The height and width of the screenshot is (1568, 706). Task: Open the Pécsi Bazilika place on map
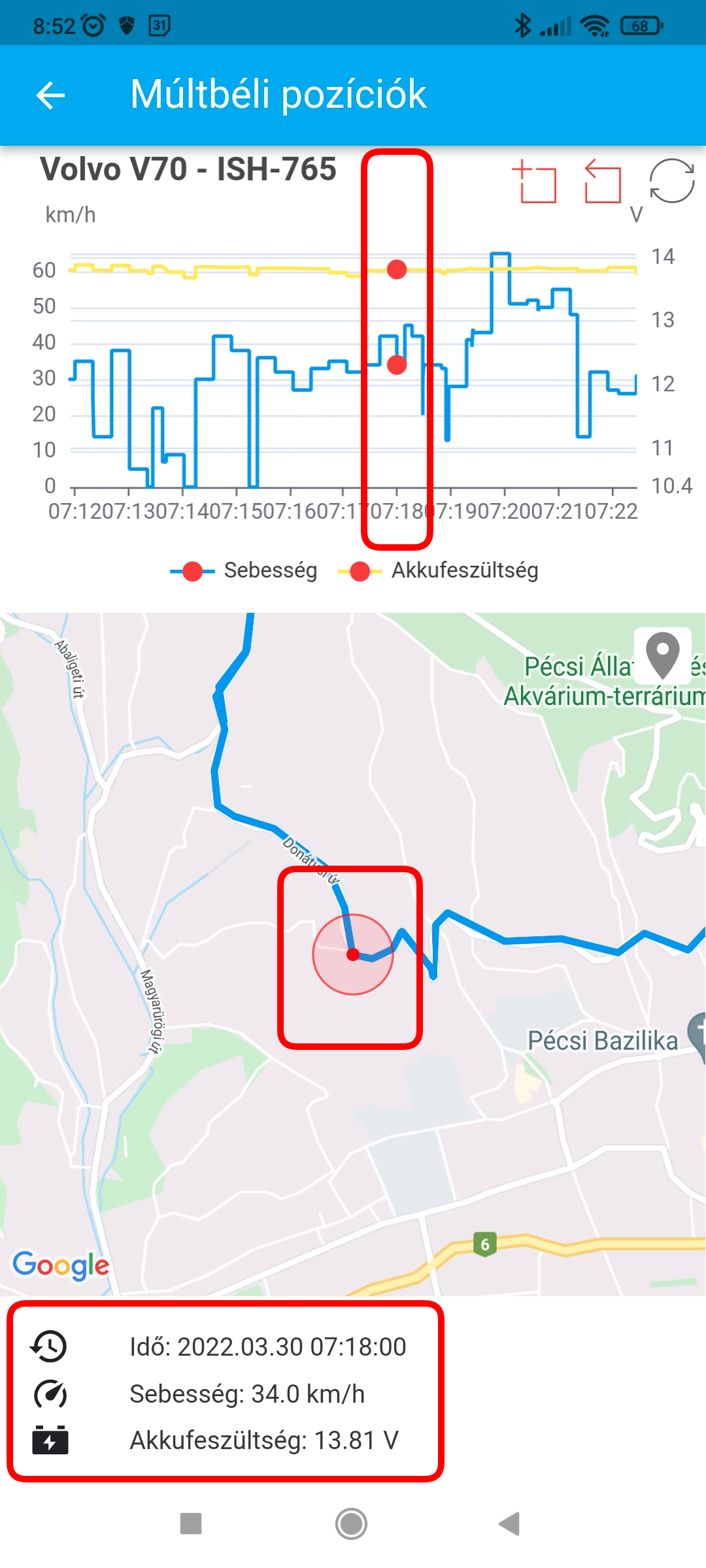(x=603, y=1041)
